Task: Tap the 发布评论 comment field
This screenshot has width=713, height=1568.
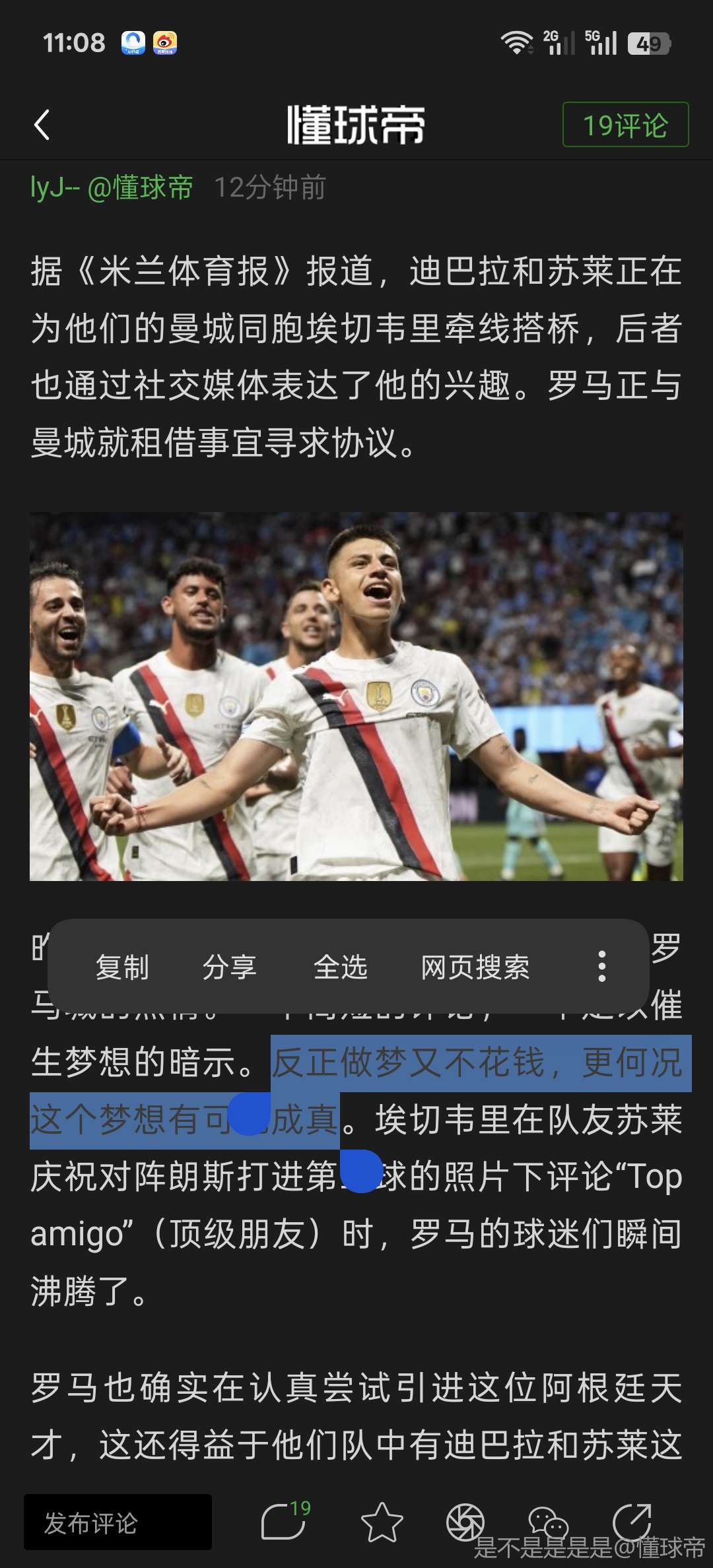Action: (x=118, y=1522)
